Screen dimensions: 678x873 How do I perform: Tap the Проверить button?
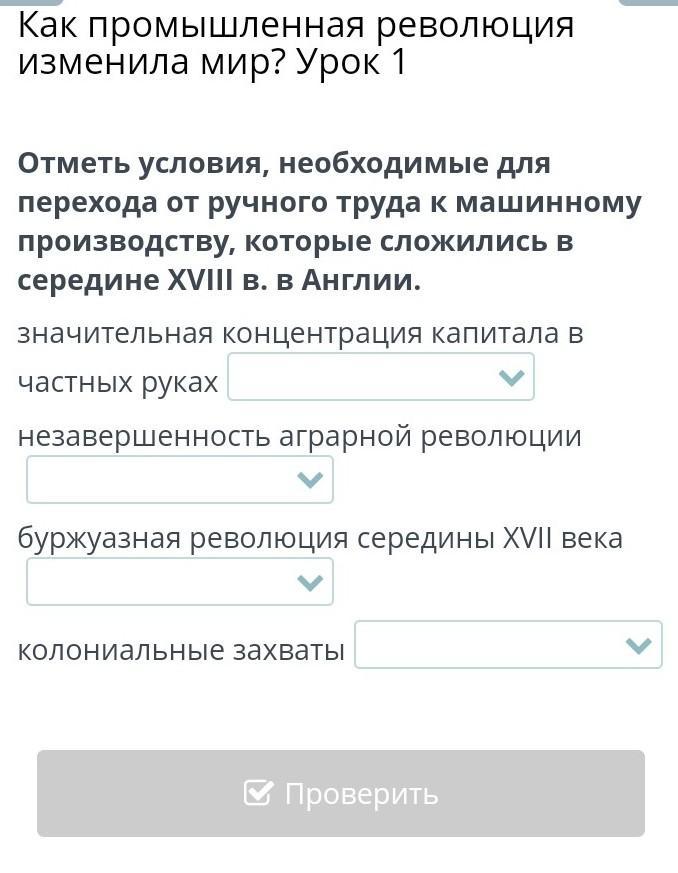[x=341, y=793]
